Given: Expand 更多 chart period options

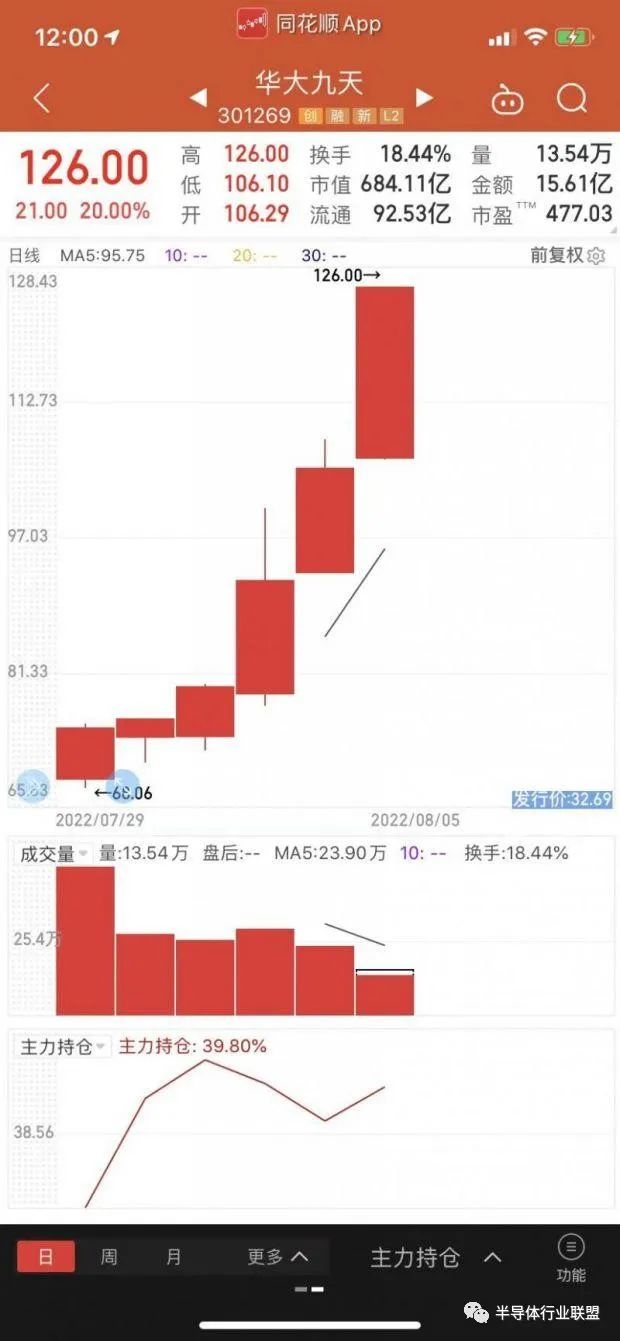Looking at the screenshot, I should coord(278,1257).
